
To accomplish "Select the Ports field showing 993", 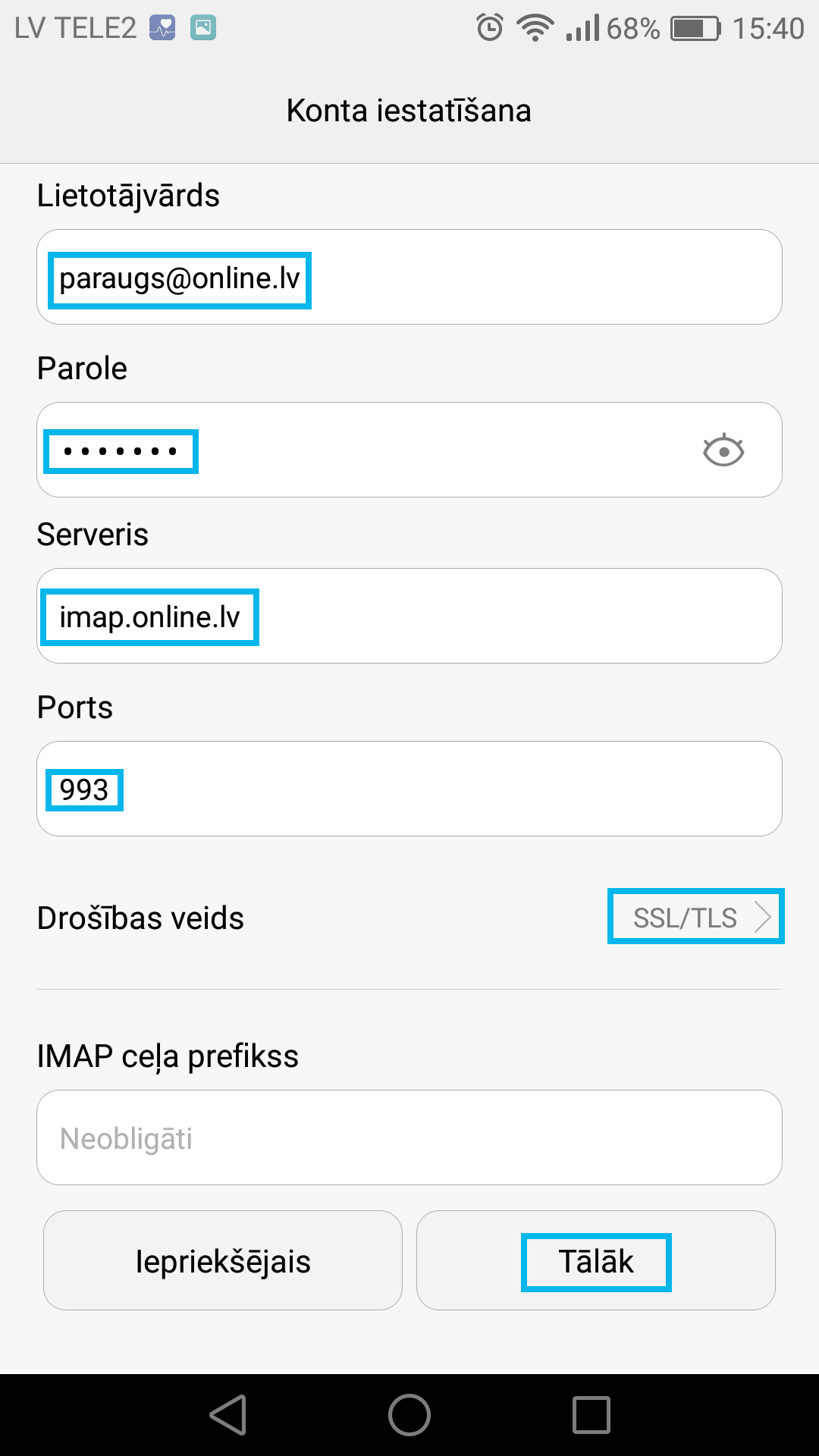I will pos(409,789).
